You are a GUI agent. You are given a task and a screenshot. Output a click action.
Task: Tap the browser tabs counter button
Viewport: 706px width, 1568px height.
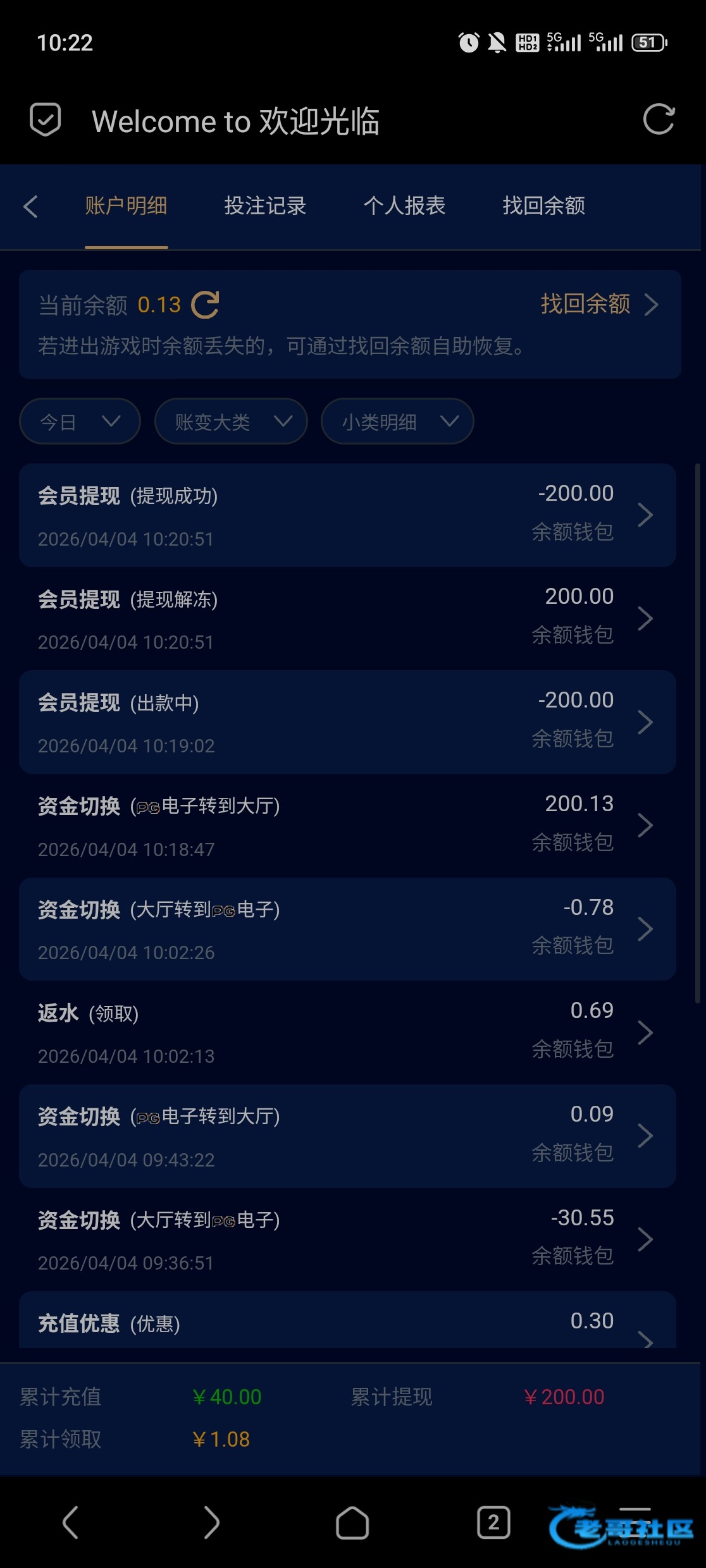pos(493,1522)
